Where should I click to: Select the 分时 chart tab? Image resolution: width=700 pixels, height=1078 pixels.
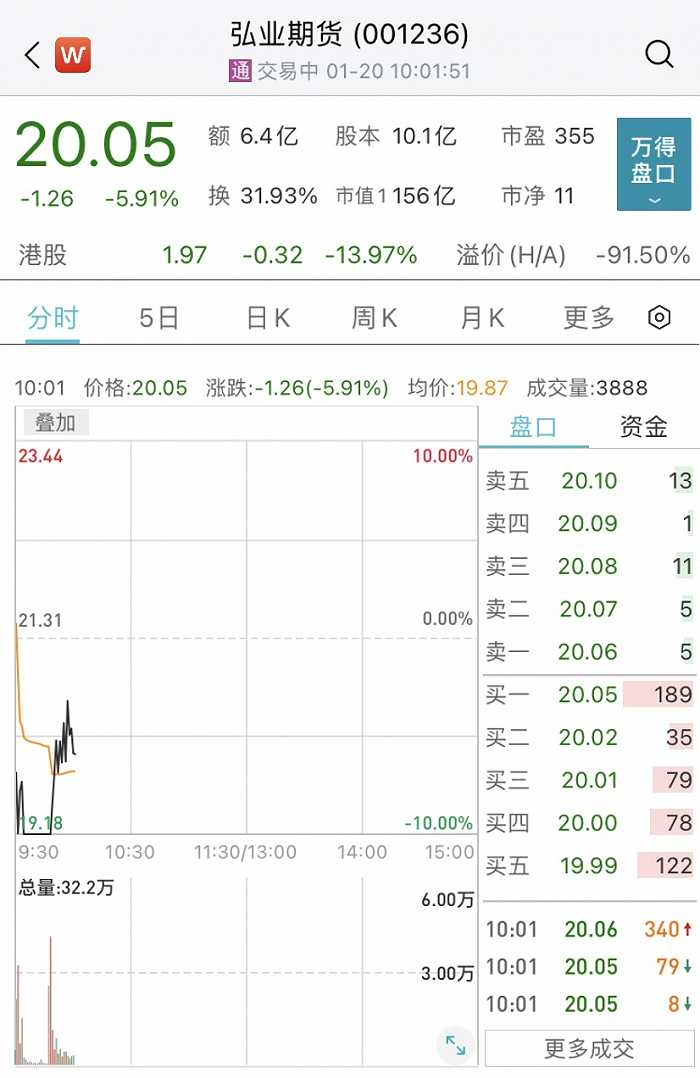52,318
